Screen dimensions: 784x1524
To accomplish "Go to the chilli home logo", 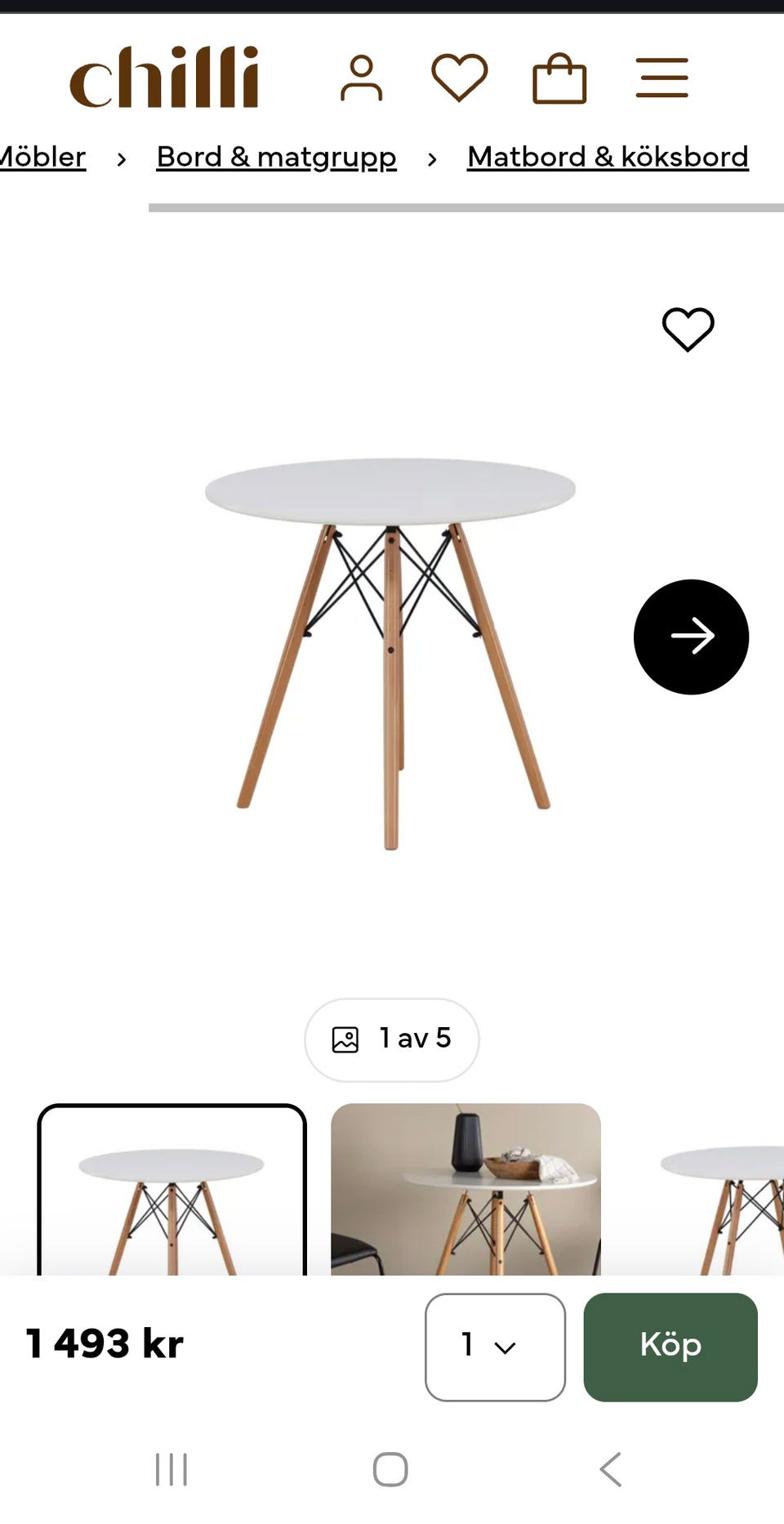I will click(164, 77).
